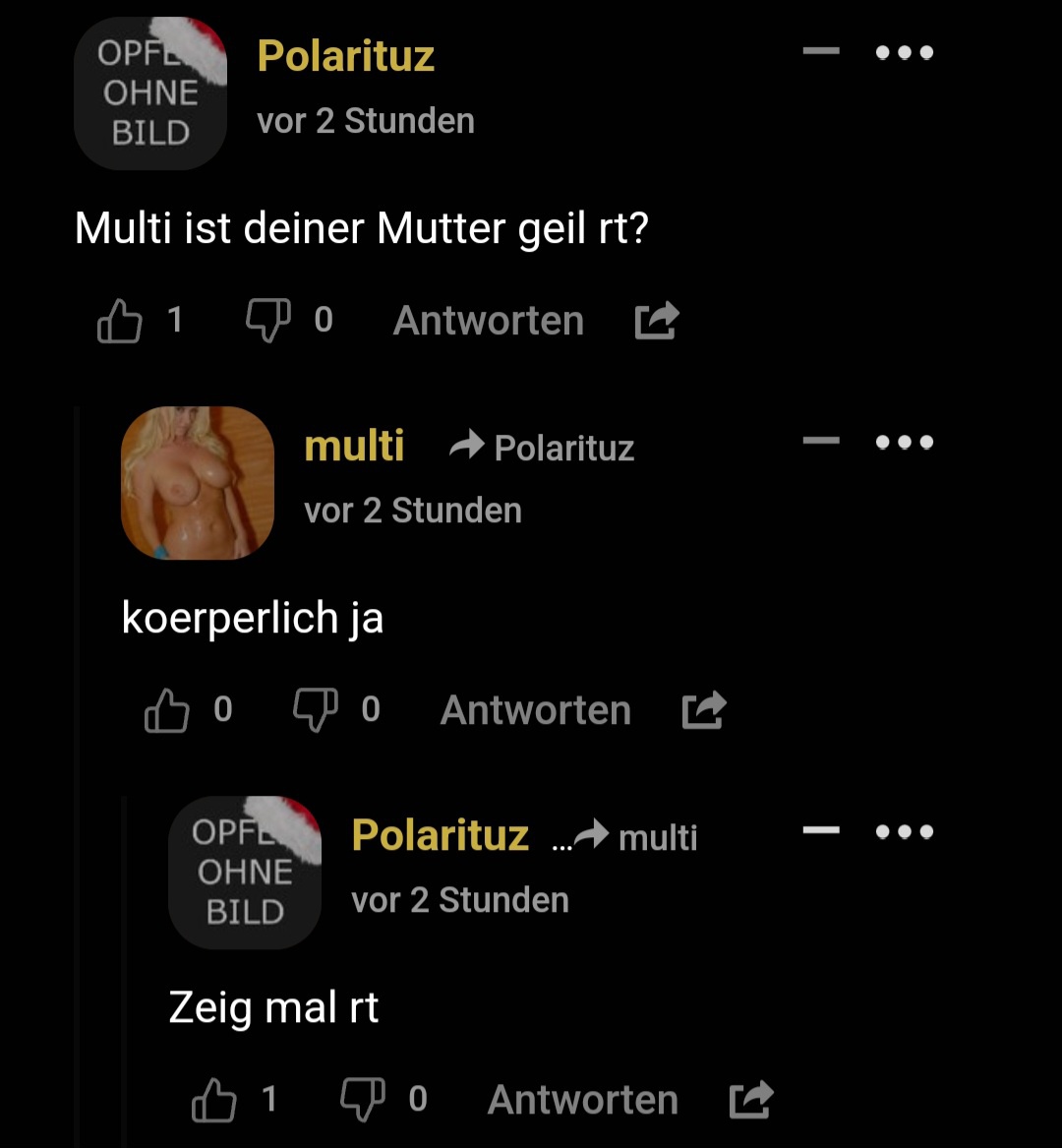Collapse Polarituz's top comment thread
Screen dimensions: 1062x1148
pos(820,51)
